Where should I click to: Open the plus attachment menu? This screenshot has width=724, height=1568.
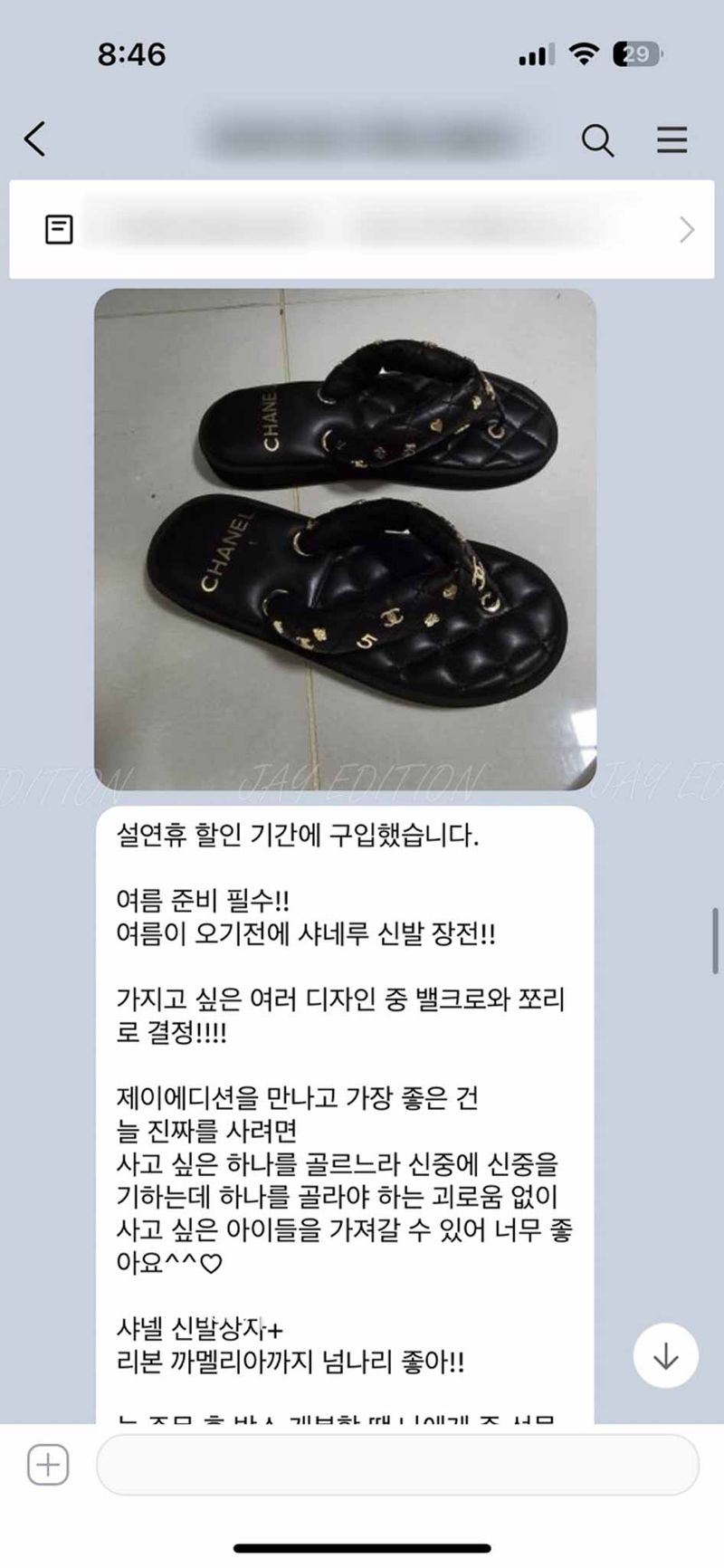(x=48, y=1464)
